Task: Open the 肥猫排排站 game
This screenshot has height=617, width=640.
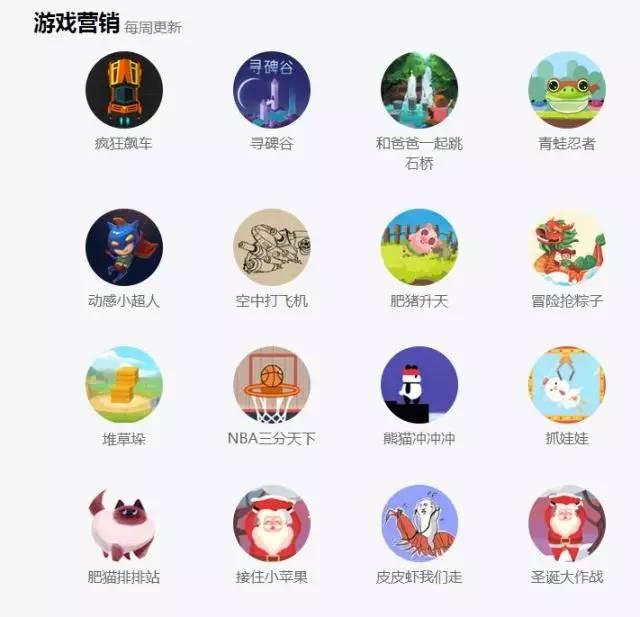Action: pos(124,523)
